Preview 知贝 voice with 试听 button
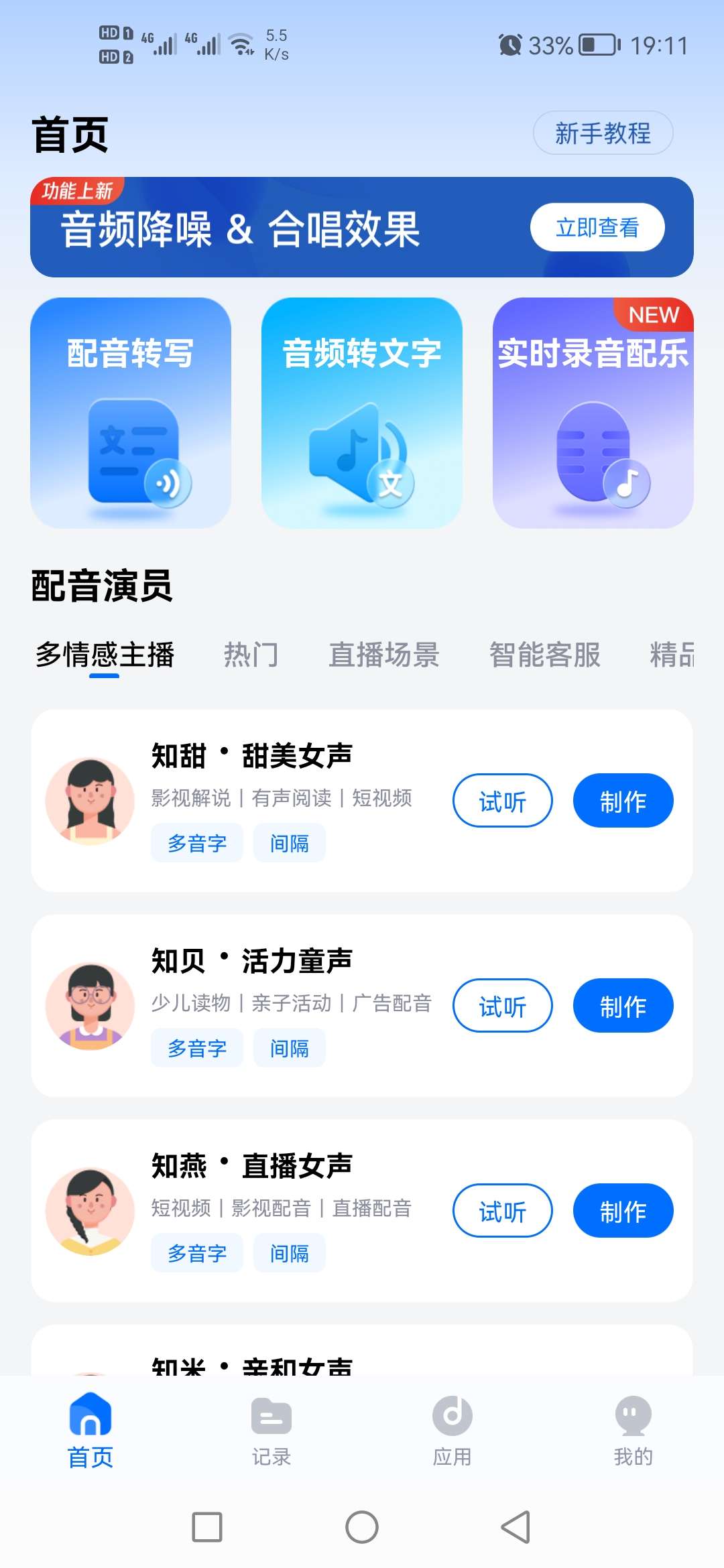724x1568 pixels. [502, 1005]
